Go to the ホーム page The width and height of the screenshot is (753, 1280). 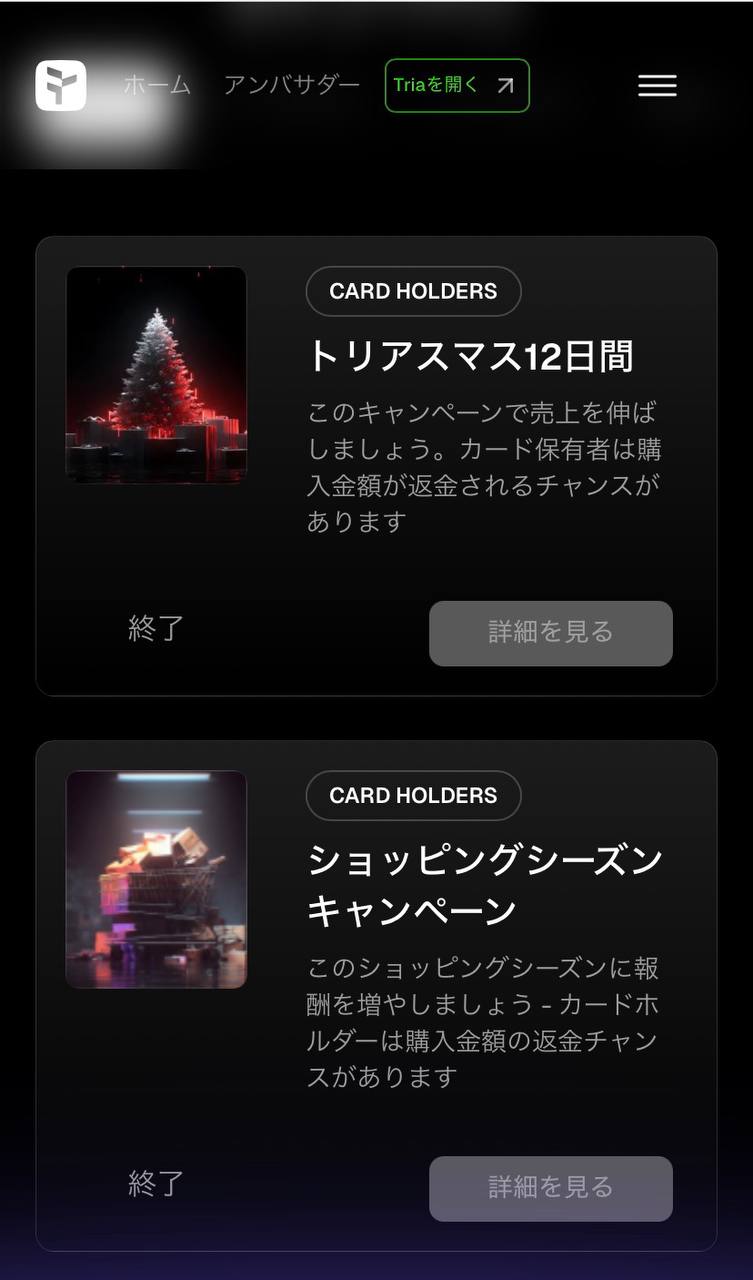pyautogui.click(x=157, y=85)
